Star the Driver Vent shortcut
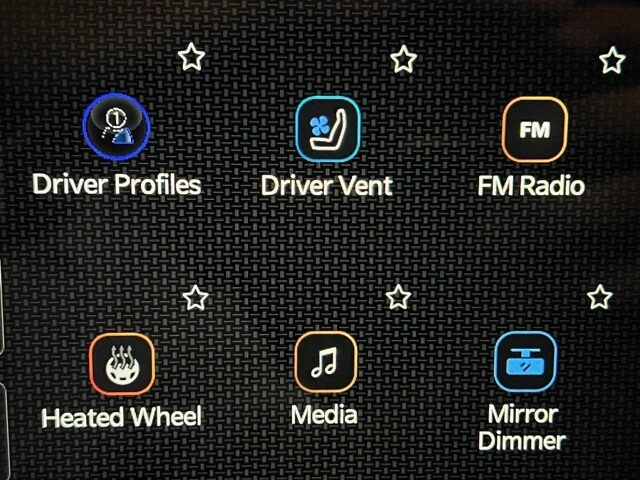Image resolution: width=640 pixels, height=480 pixels. [x=403, y=59]
